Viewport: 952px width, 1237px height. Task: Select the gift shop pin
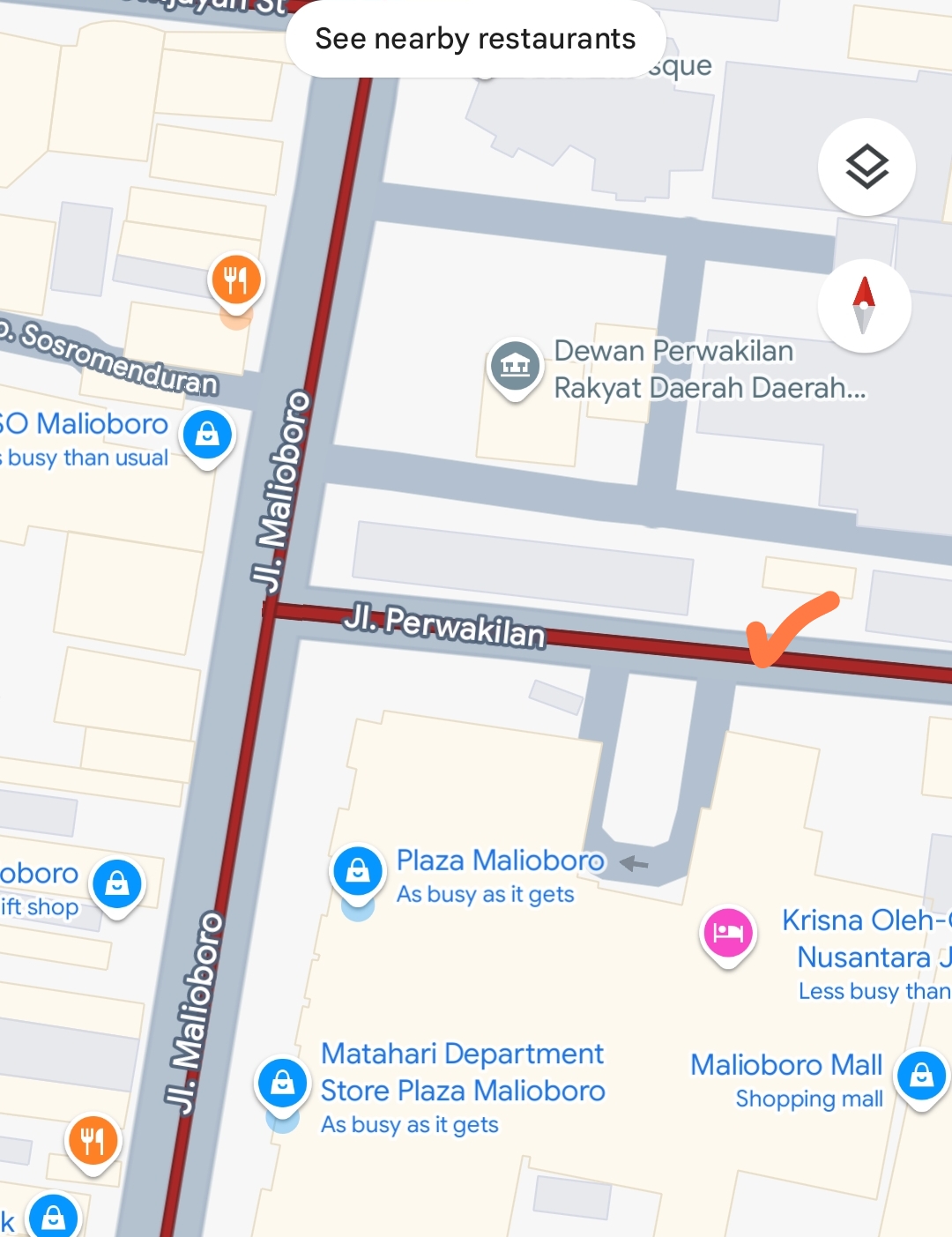(117, 883)
